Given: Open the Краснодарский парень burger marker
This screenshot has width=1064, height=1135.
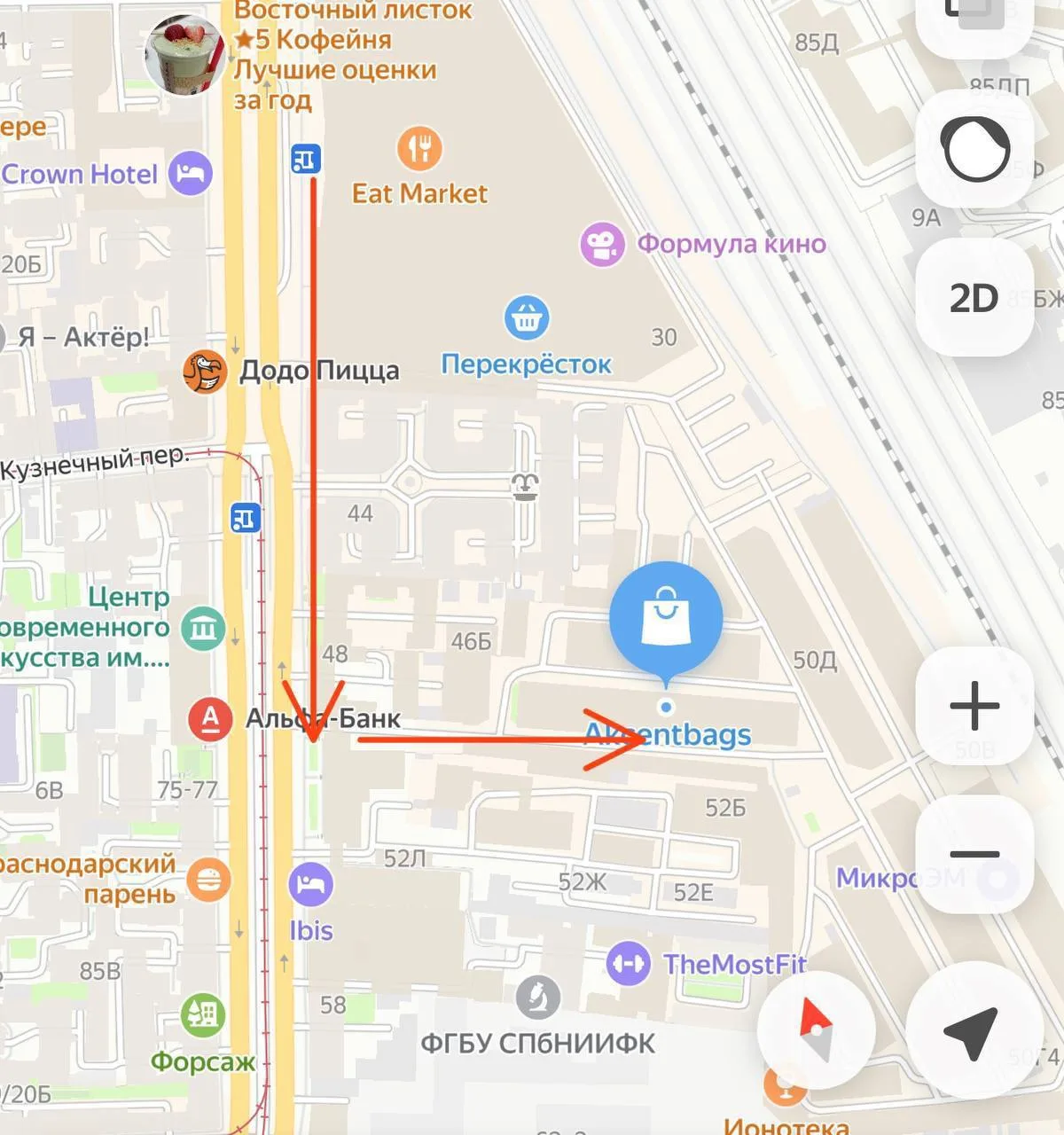Looking at the screenshot, I should point(208,880).
